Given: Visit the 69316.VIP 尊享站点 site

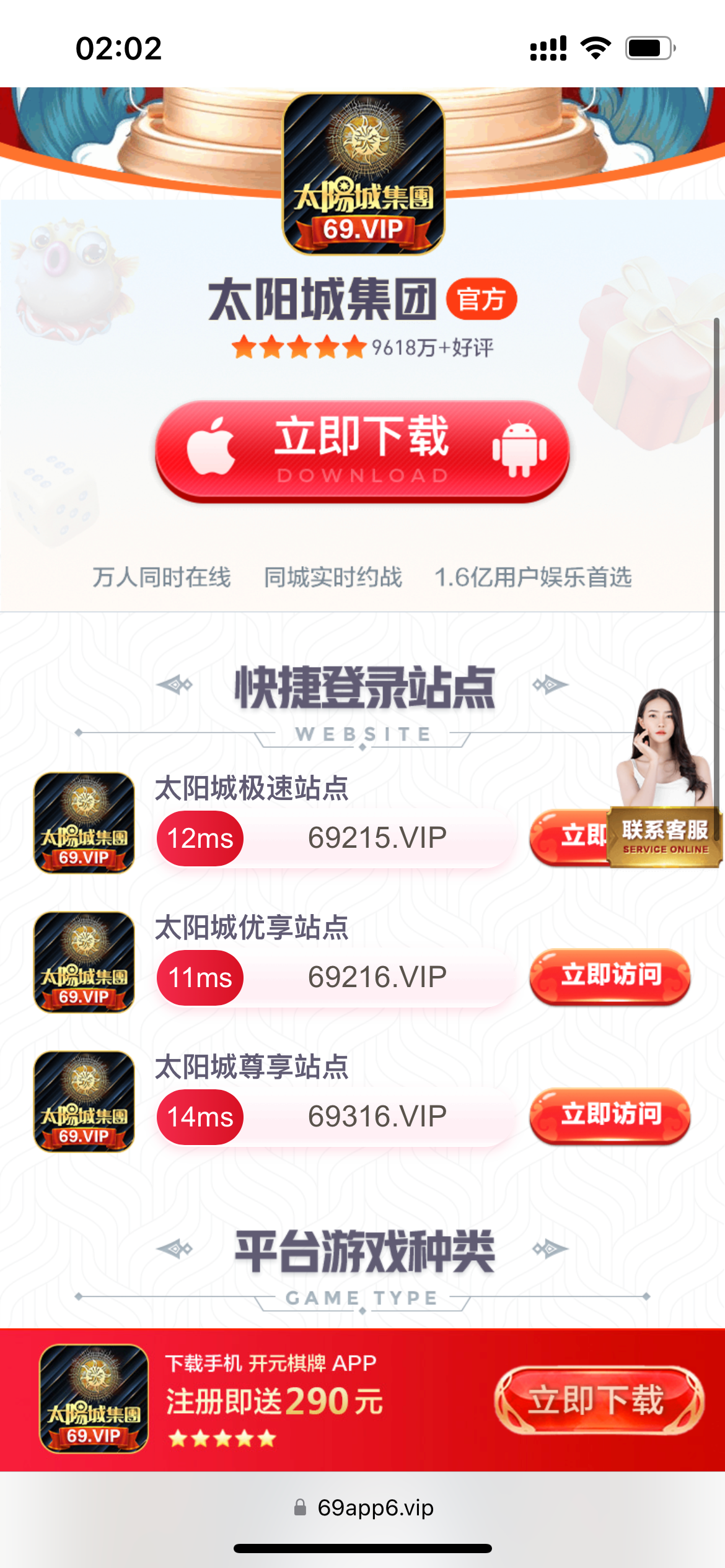Looking at the screenshot, I should click(x=610, y=1116).
